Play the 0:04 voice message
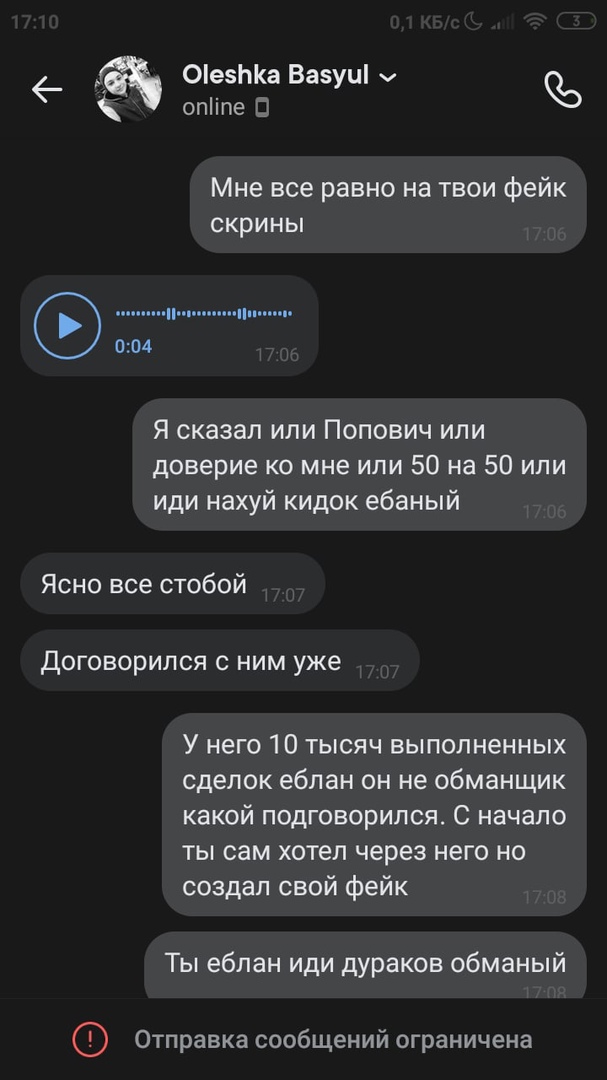Image resolution: width=607 pixels, height=1080 pixels. [68, 326]
